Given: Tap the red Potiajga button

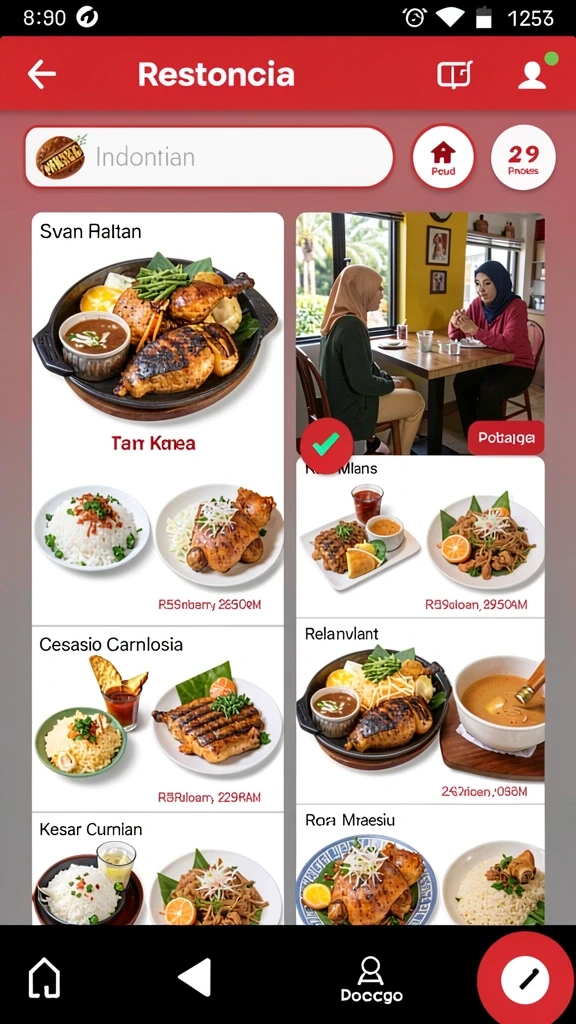Looking at the screenshot, I should (505, 438).
